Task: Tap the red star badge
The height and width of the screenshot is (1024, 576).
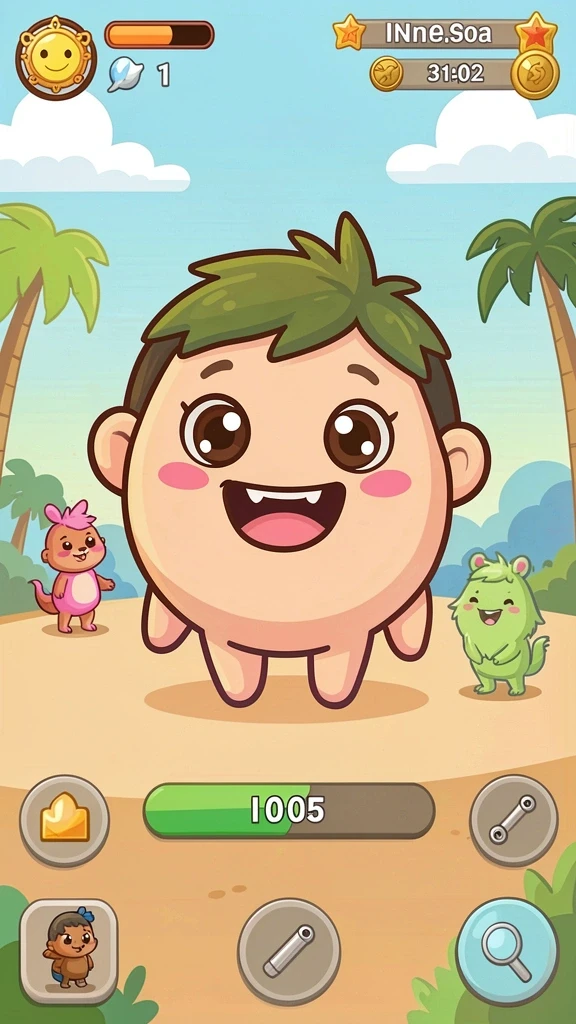Action: point(536,33)
